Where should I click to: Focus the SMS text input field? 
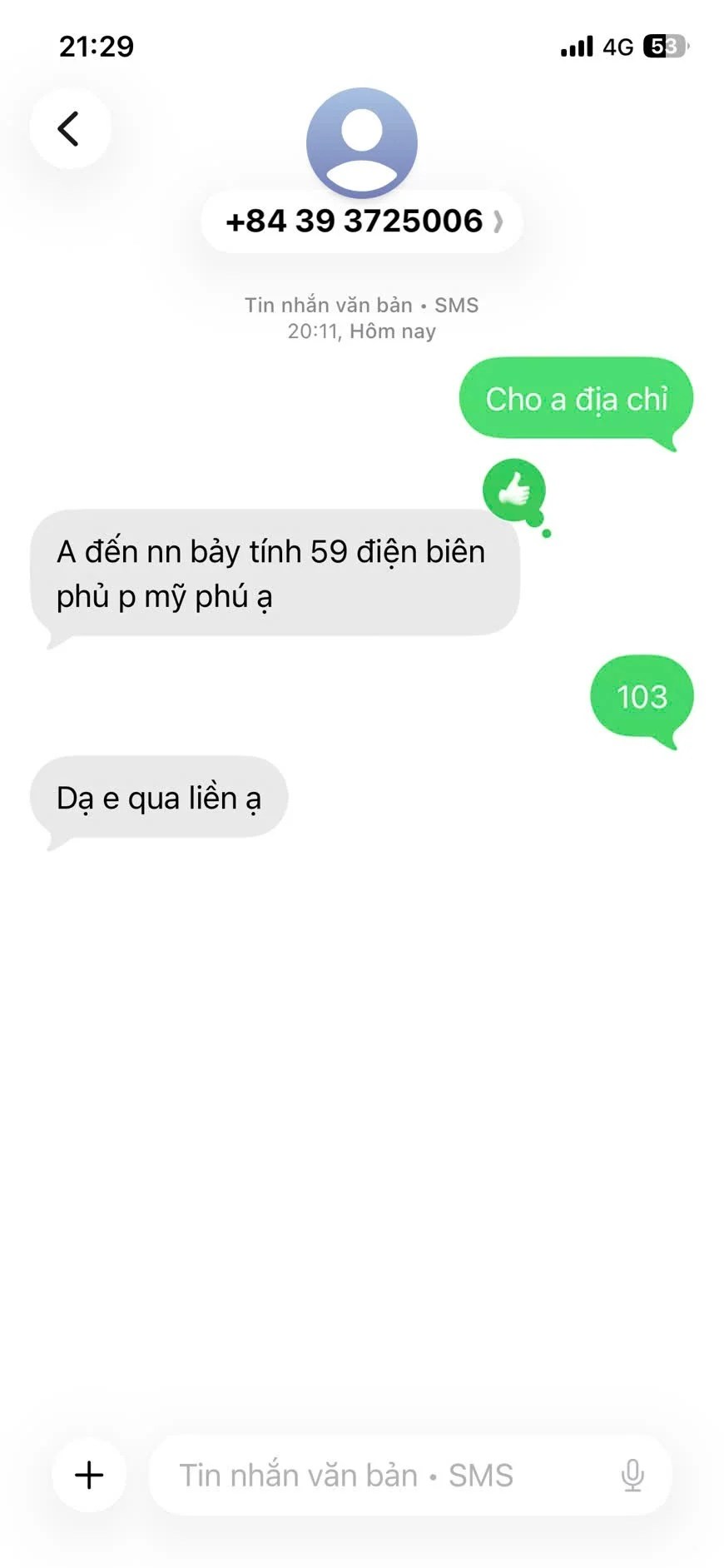(374, 1475)
